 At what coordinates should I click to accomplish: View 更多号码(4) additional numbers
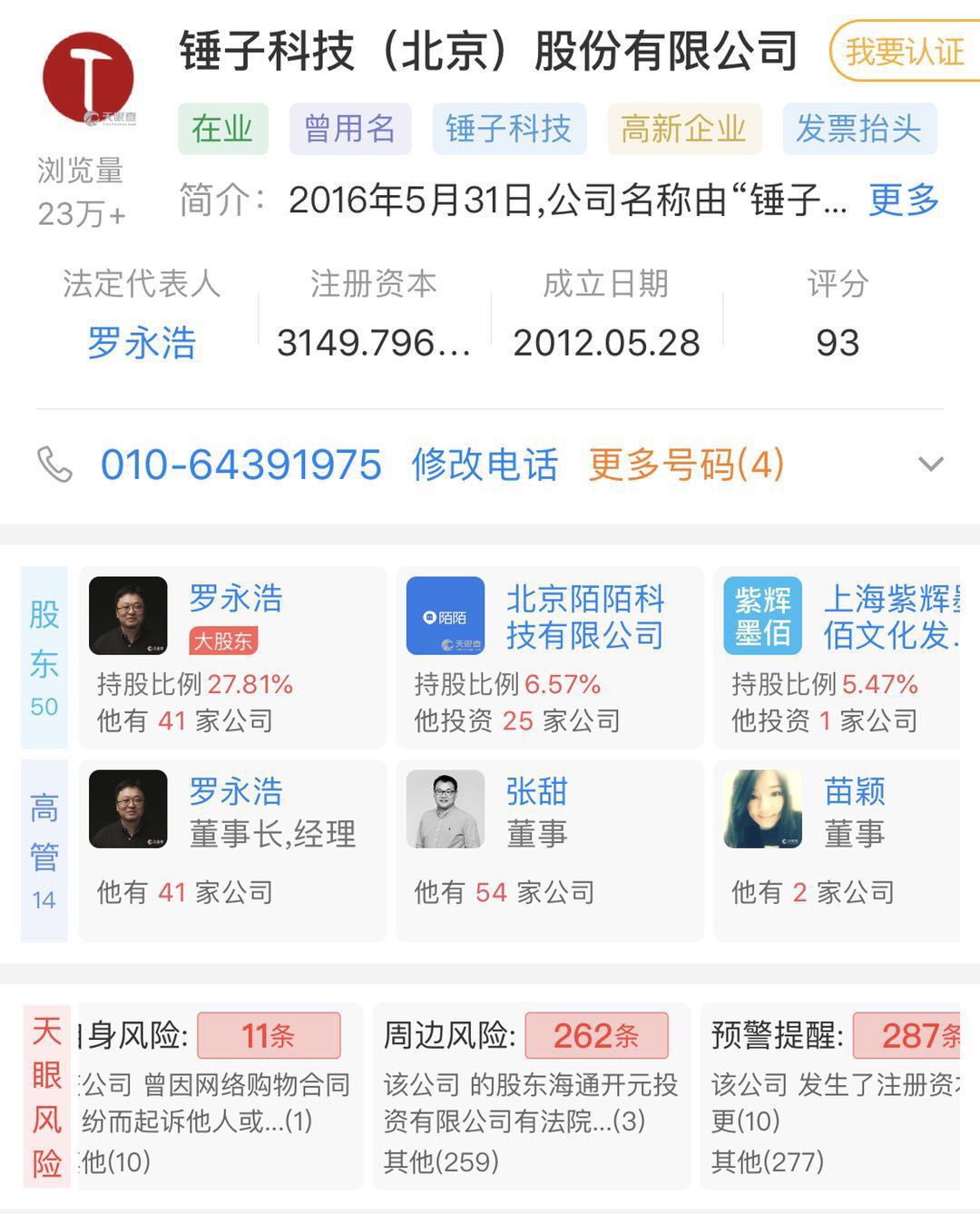[686, 465]
